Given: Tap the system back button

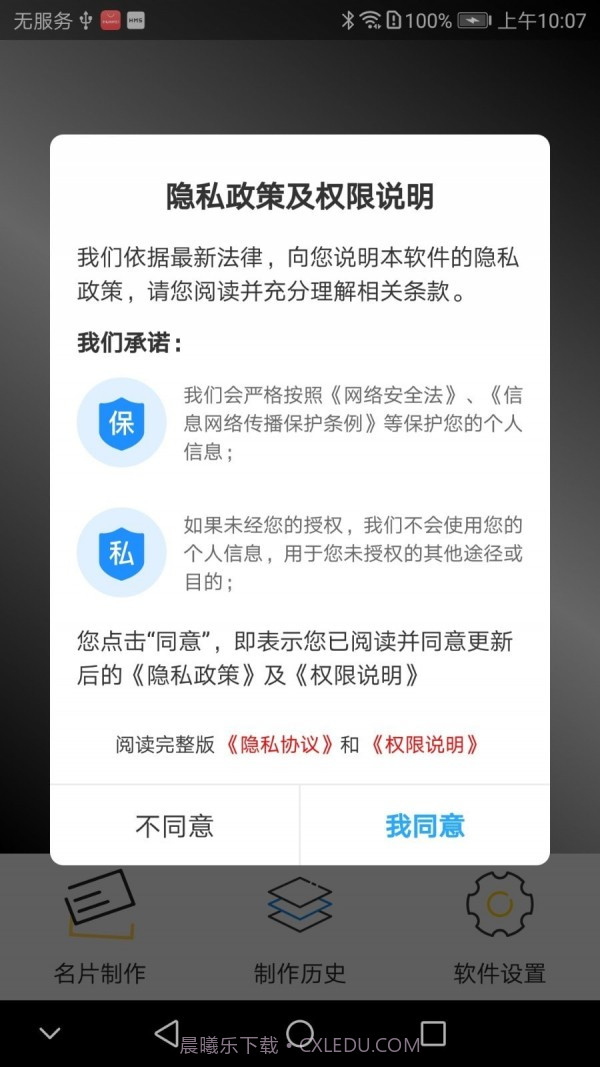Looking at the screenshot, I should pyautogui.click(x=166, y=1033).
